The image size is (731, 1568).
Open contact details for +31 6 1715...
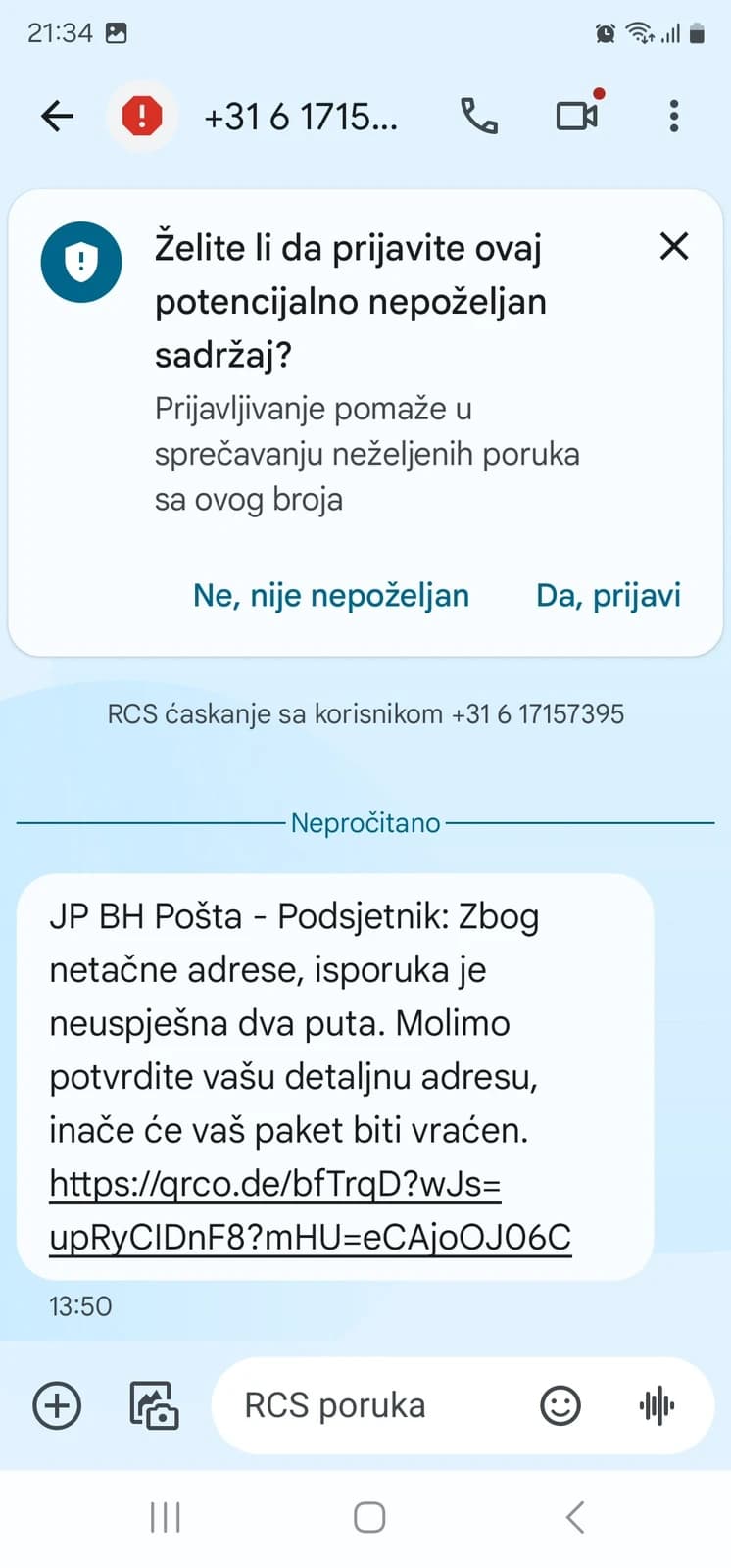point(300,118)
